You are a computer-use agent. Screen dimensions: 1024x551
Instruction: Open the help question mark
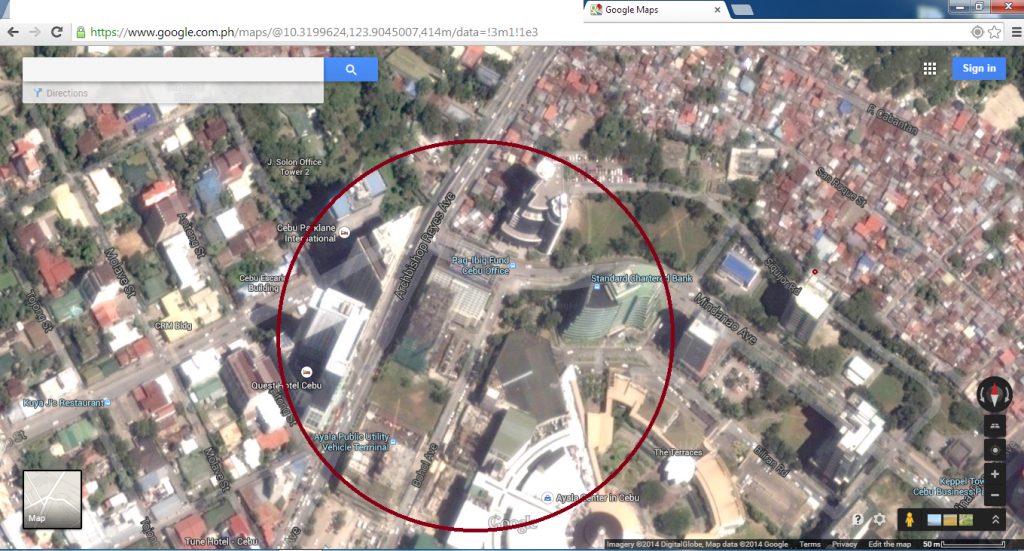(x=857, y=520)
